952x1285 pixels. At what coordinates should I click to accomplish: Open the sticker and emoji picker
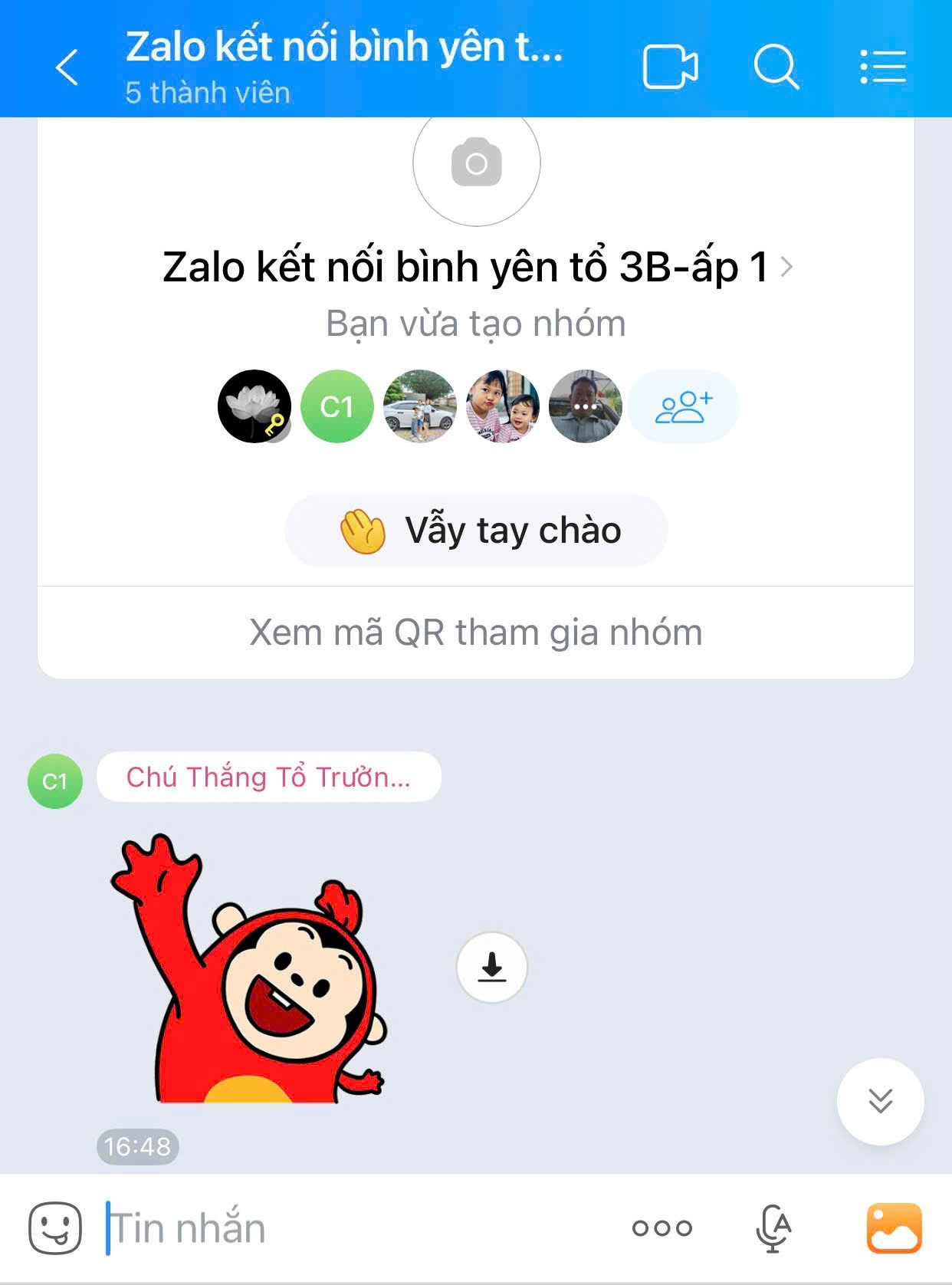click(55, 1227)
